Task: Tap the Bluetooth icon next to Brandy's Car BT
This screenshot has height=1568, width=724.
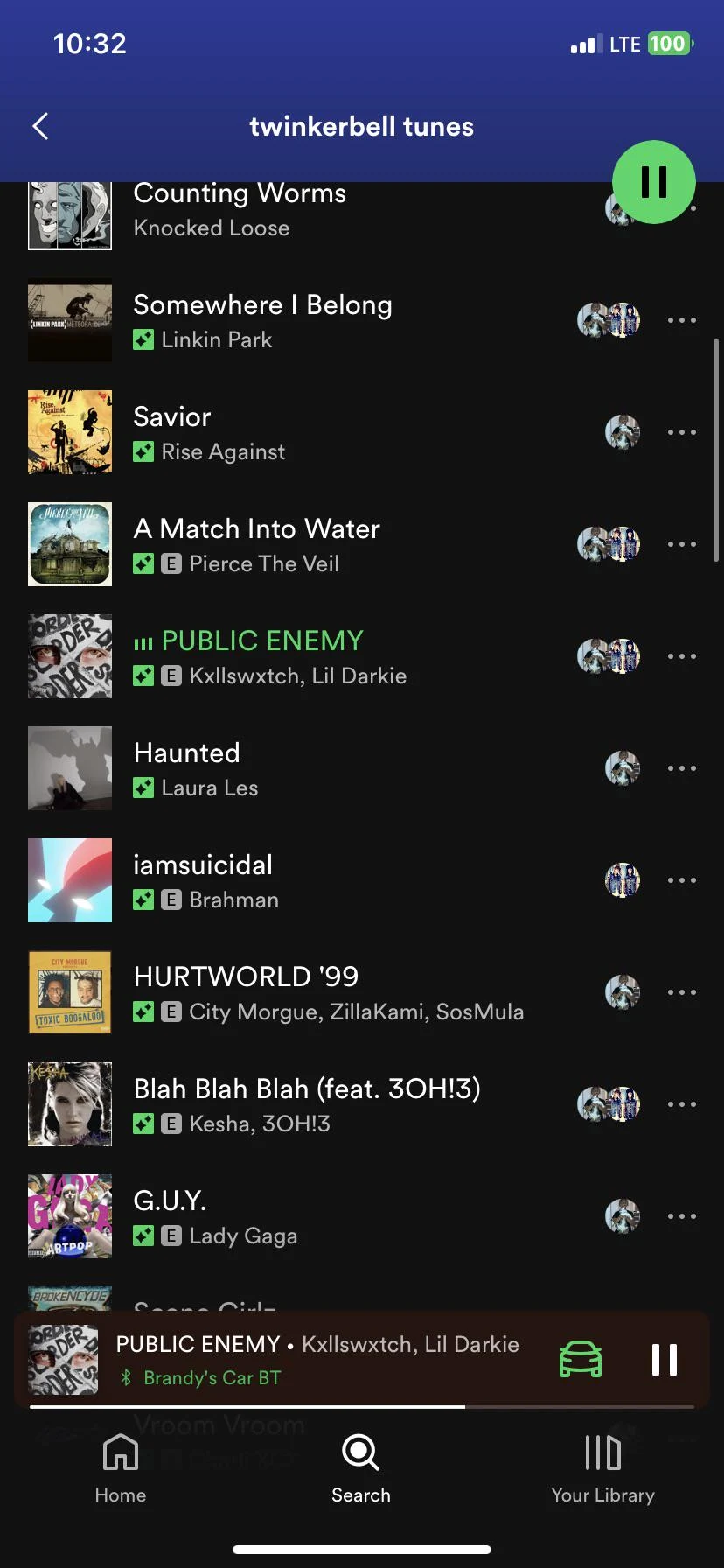Action: (128, 1376)
